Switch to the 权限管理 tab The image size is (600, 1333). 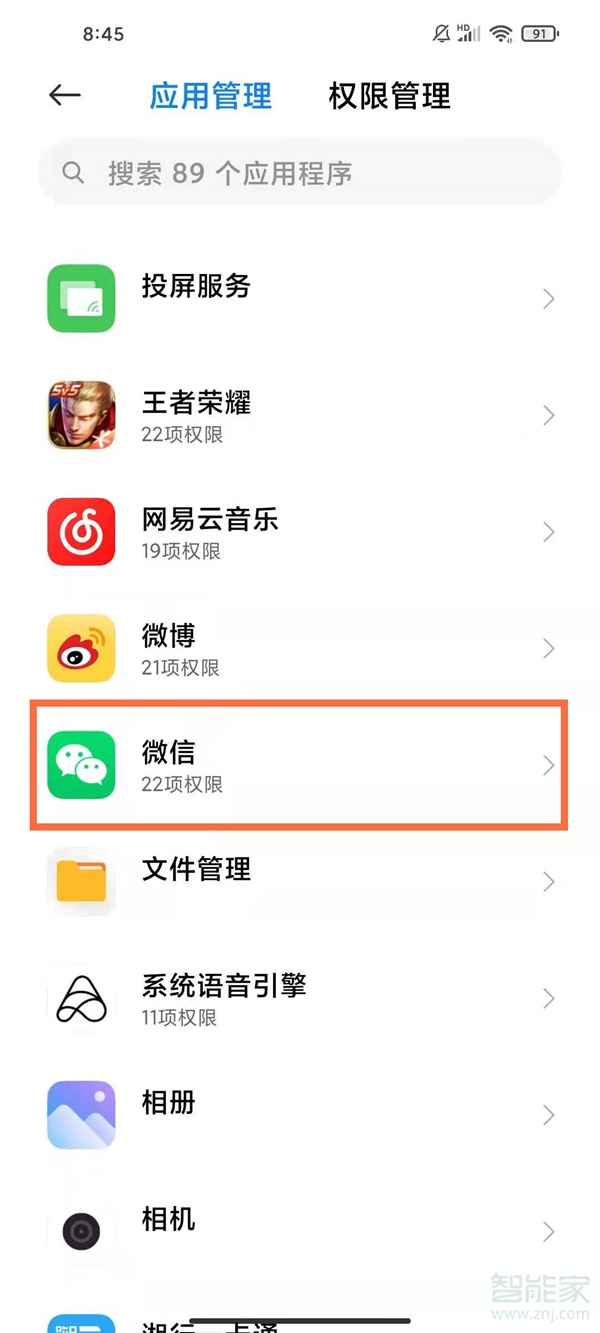[x=389, y=96]
